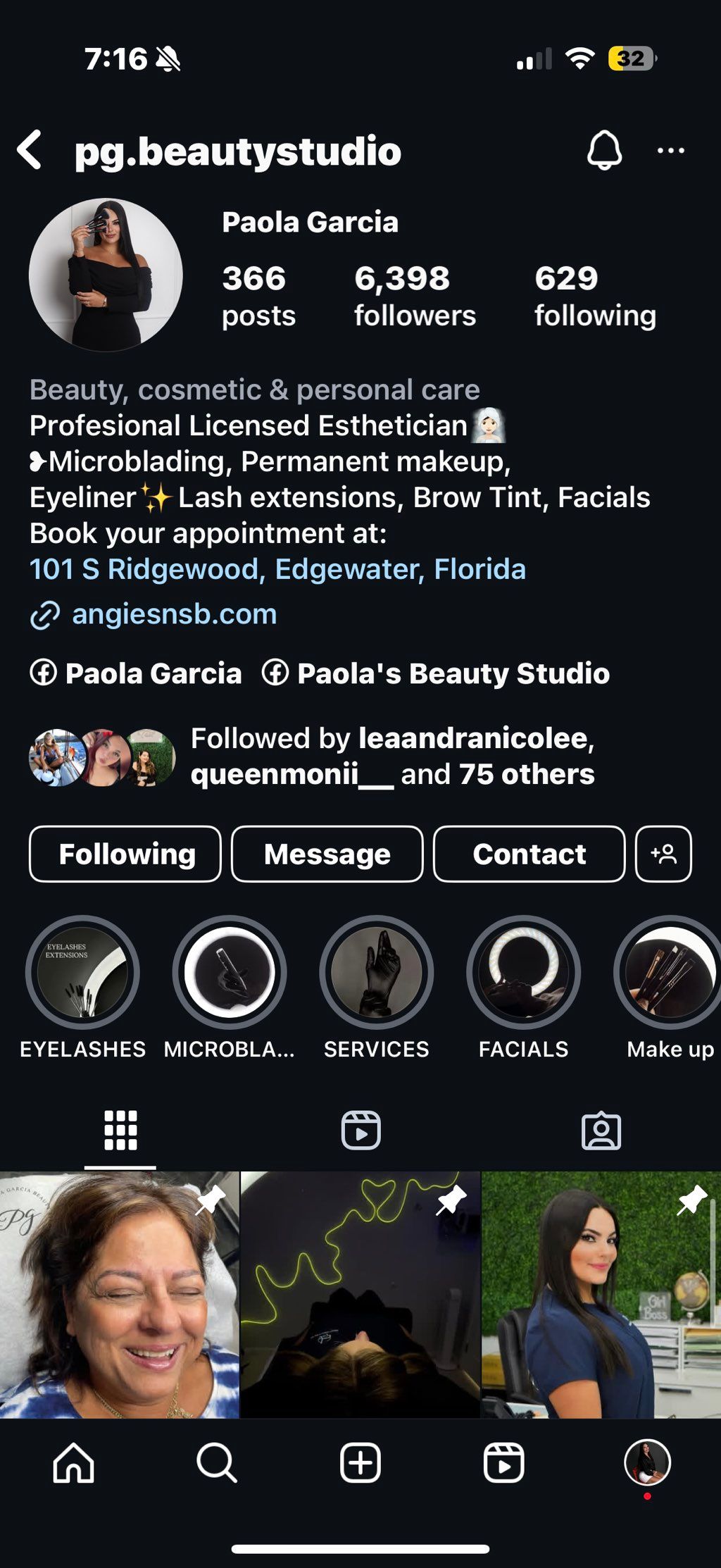Open the FACIALS story highlight

(523, 972)
